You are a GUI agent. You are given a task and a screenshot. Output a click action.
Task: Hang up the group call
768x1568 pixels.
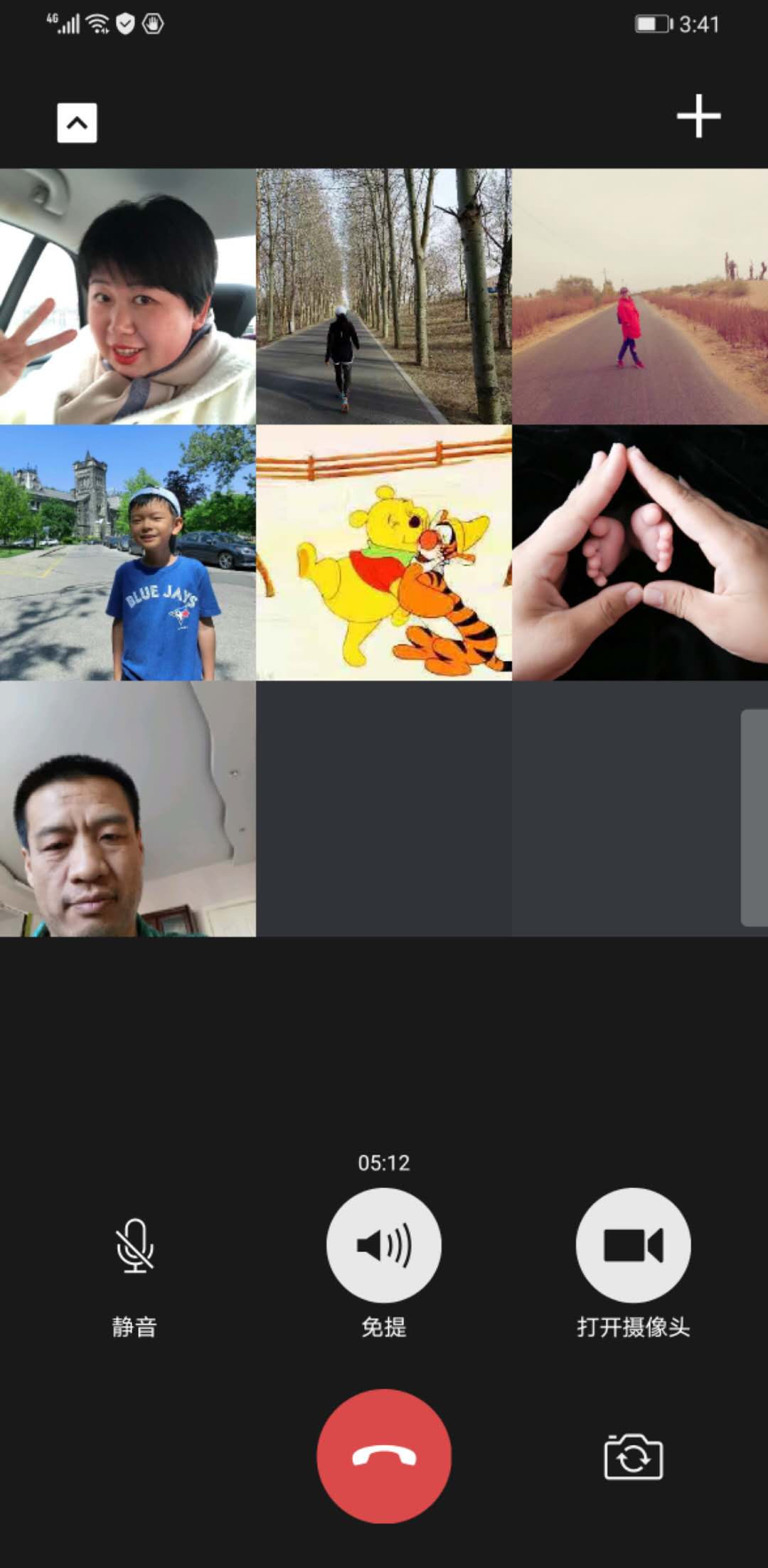384,1456
